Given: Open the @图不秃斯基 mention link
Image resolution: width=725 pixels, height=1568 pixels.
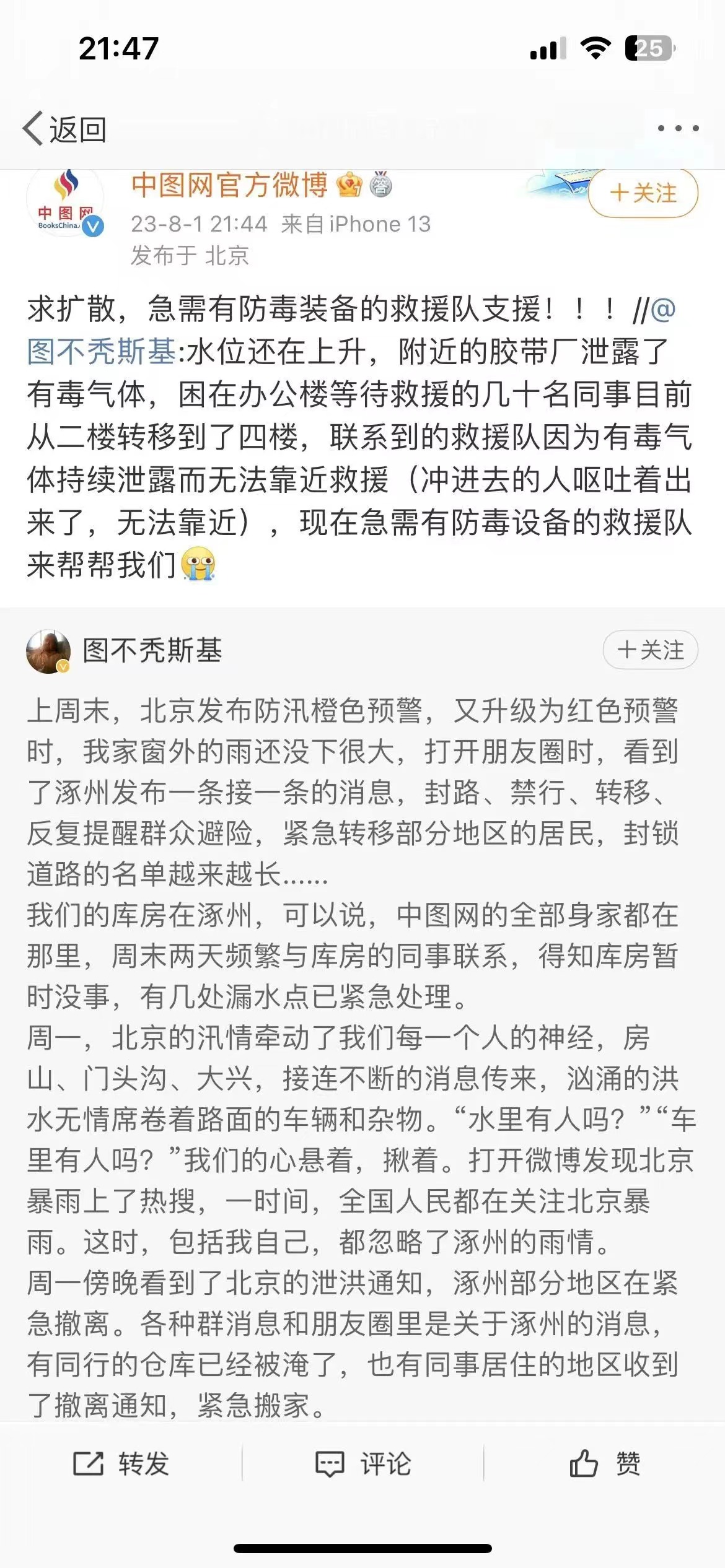Looking at the screenshot, I should 102,352.
